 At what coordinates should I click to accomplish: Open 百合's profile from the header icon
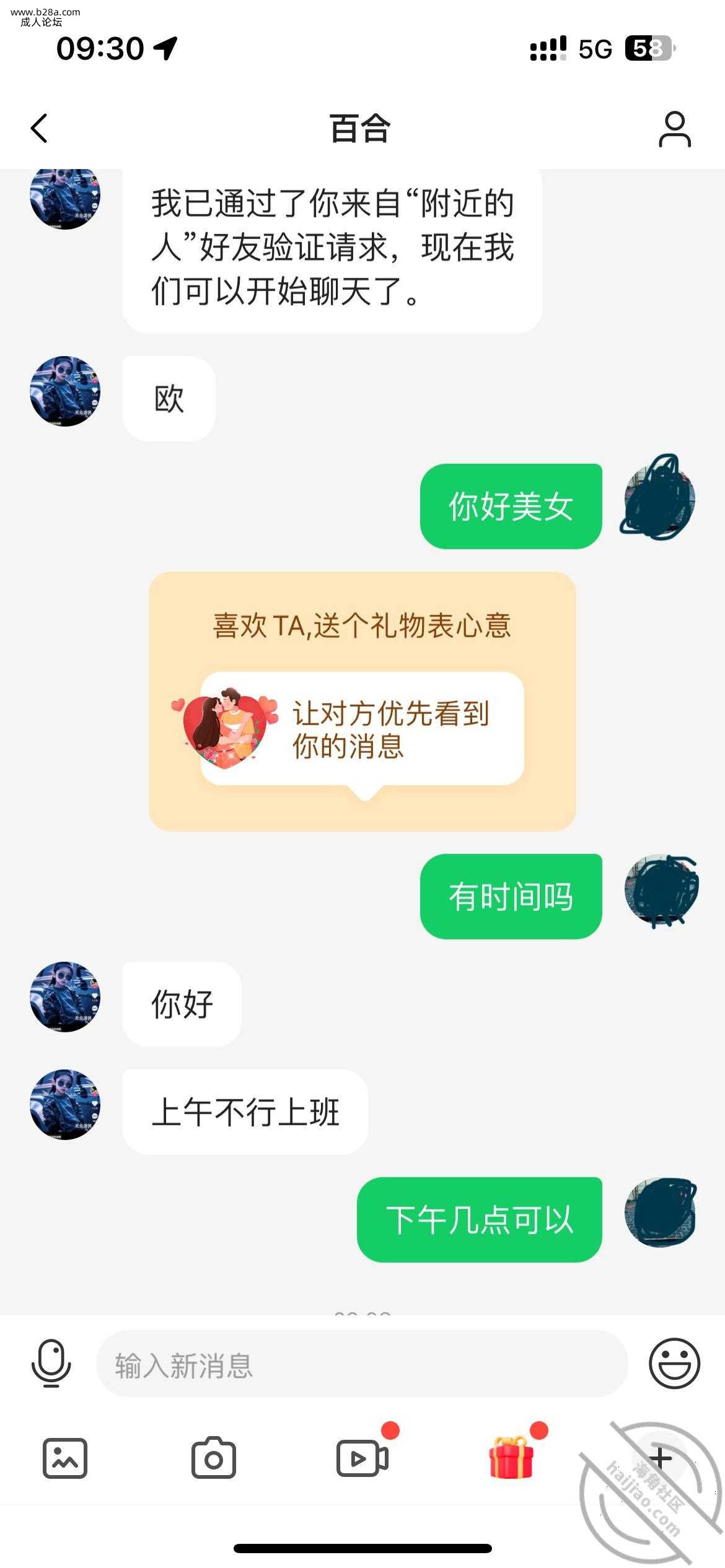tap(674, 129)
